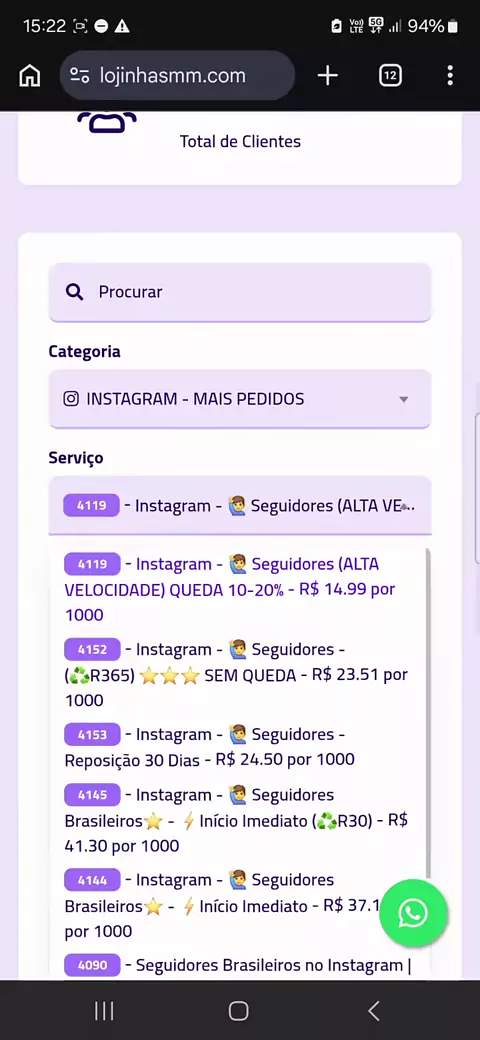Open the Categoria dropdown Instagram Mais Pedidos
The height and width of the screenshot is (1040, 480).
tap(240, 399)
